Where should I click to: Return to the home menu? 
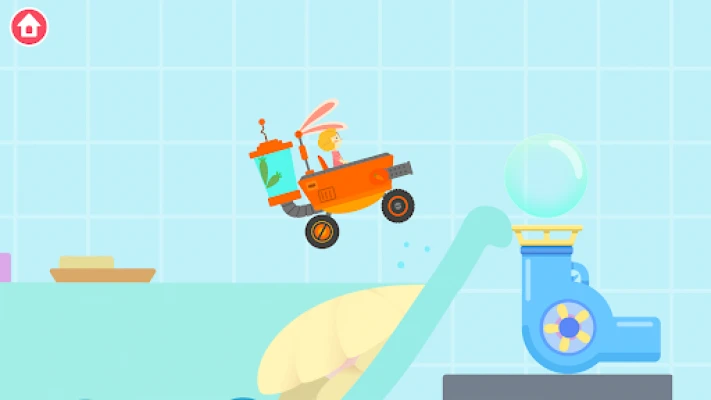29,27
